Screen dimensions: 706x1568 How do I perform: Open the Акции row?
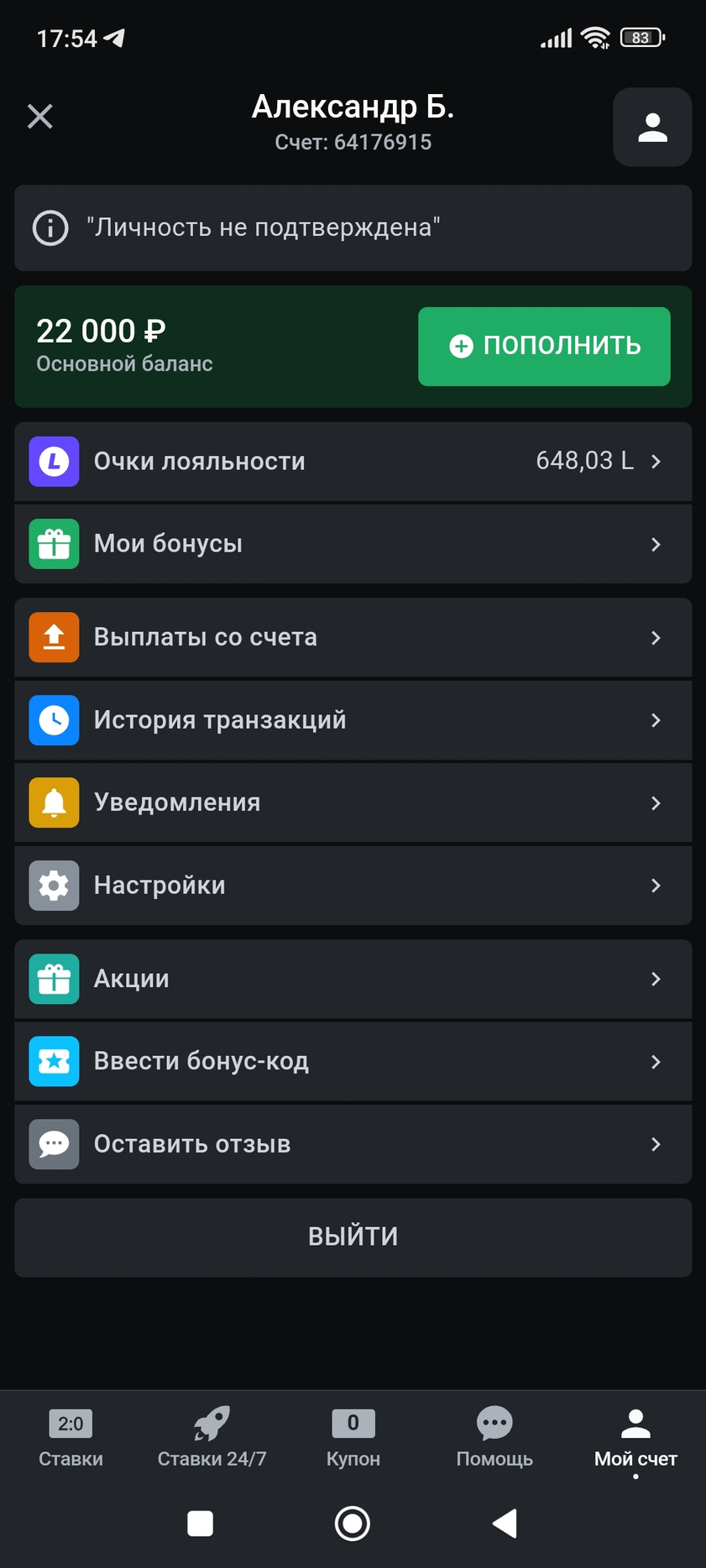pos(353,979)
